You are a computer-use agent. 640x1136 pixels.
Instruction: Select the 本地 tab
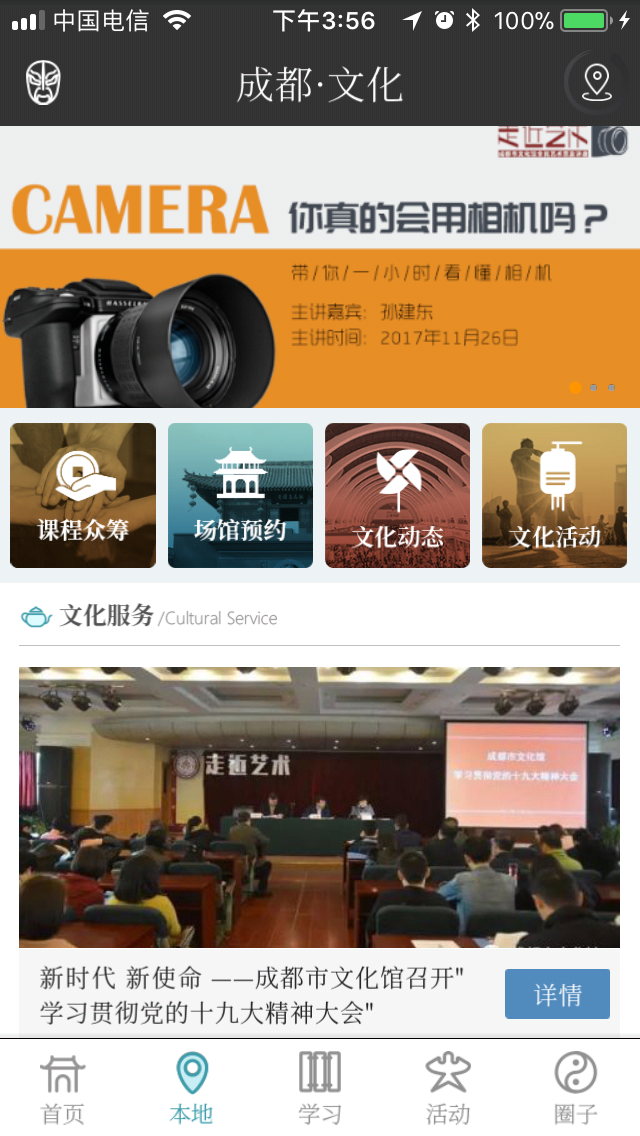(191, 1088)
